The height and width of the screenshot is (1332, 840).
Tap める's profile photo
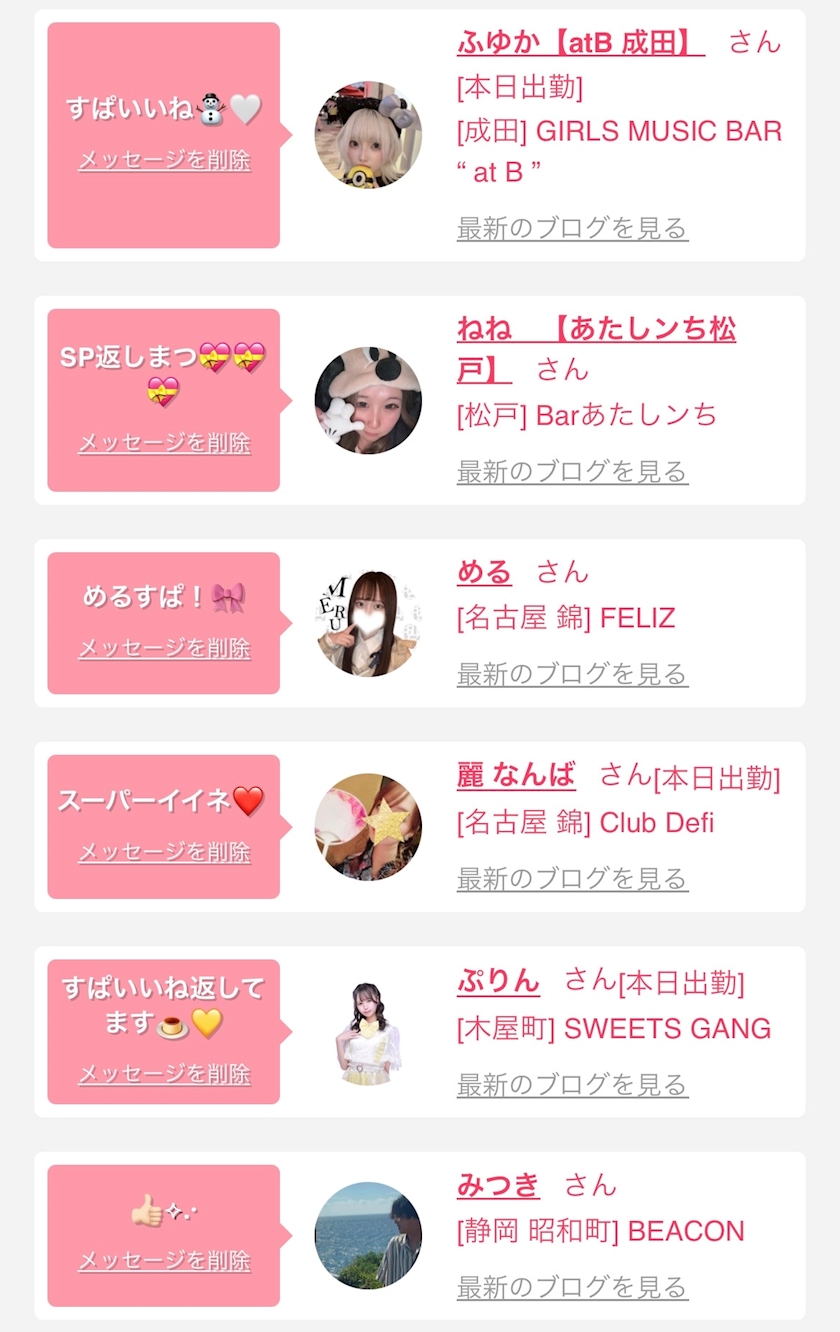point(368,623)
